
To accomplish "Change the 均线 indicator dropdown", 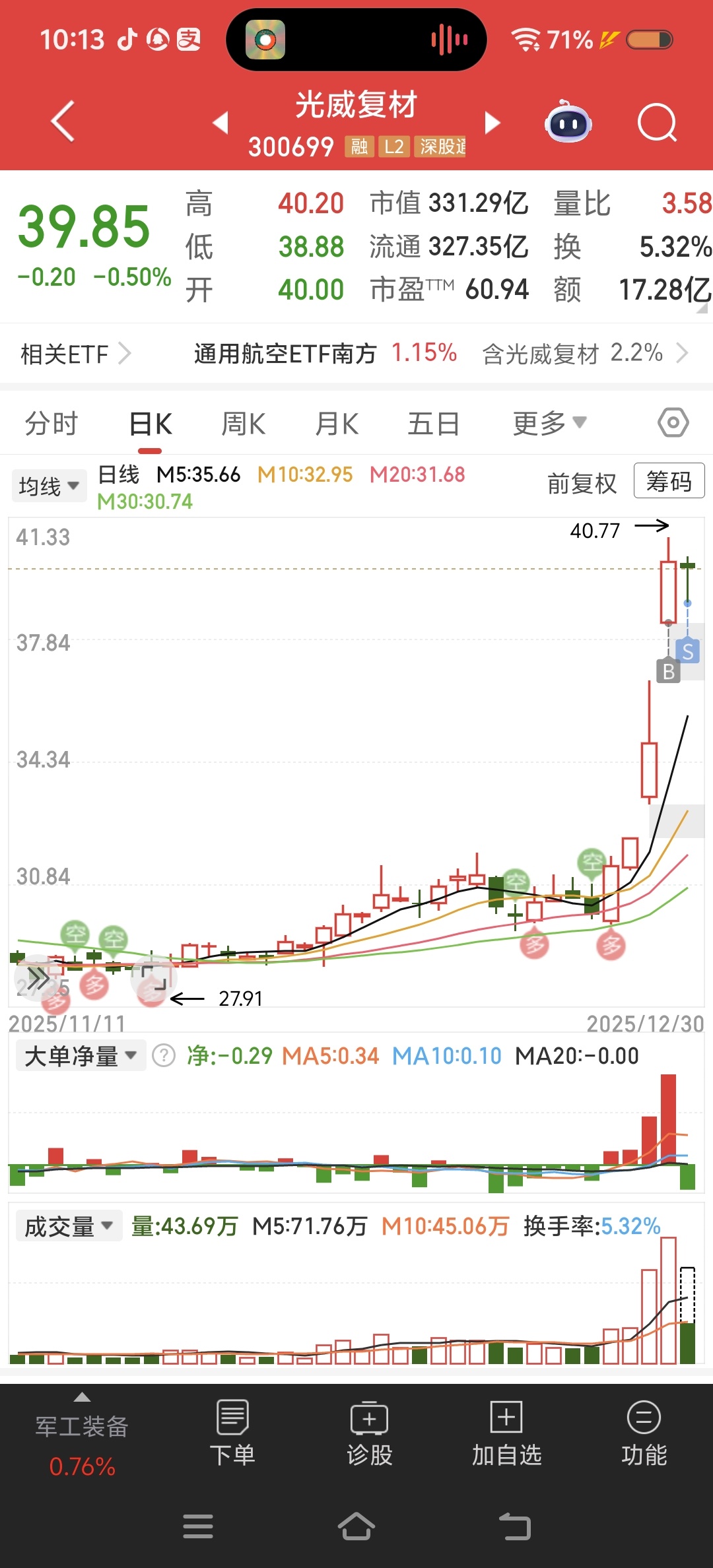I will 49,486.
